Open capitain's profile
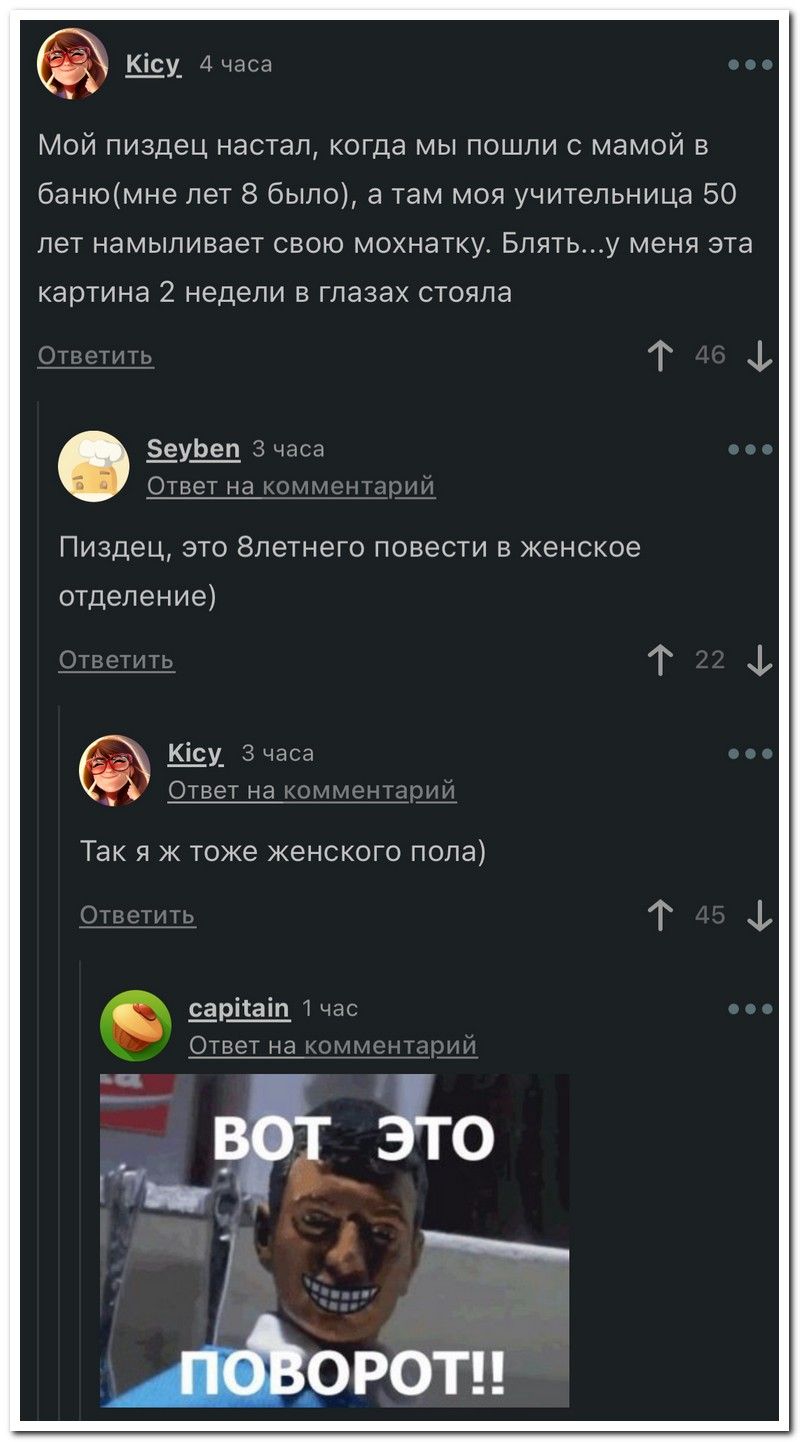The height and width of the screenshot is (1442, 800). (239, 1008)
